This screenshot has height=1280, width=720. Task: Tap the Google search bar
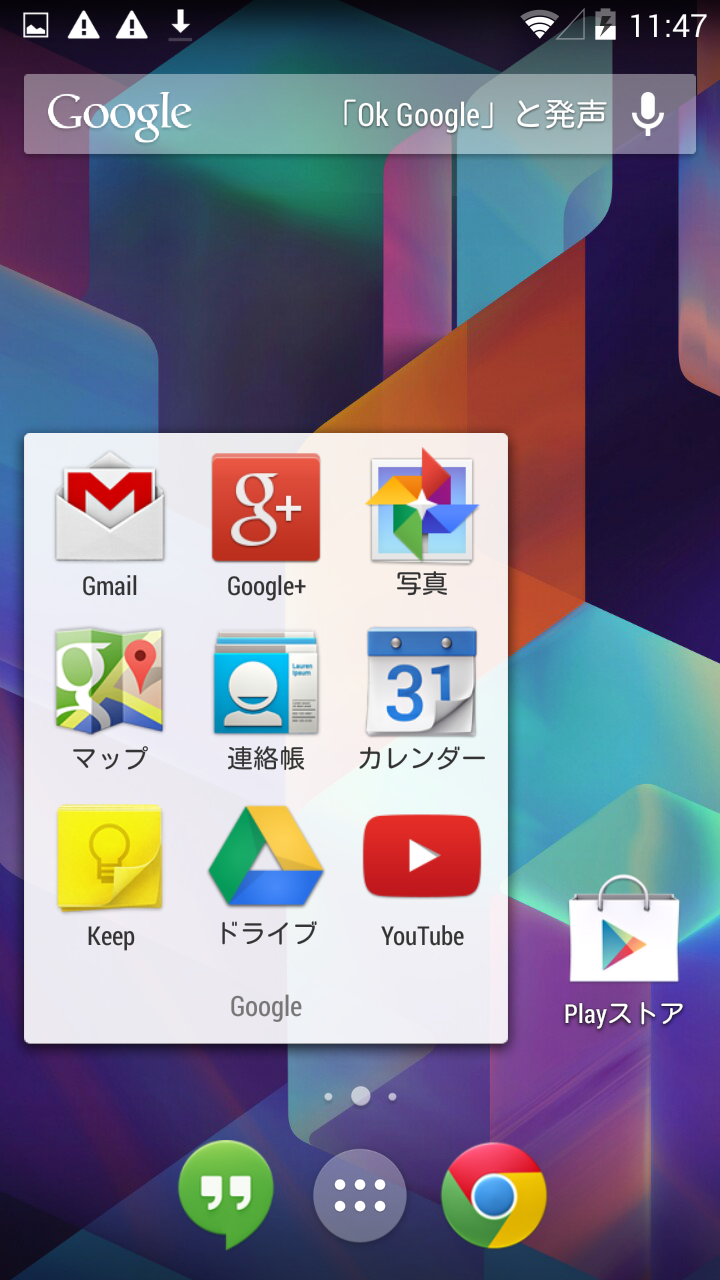point(360,114)
